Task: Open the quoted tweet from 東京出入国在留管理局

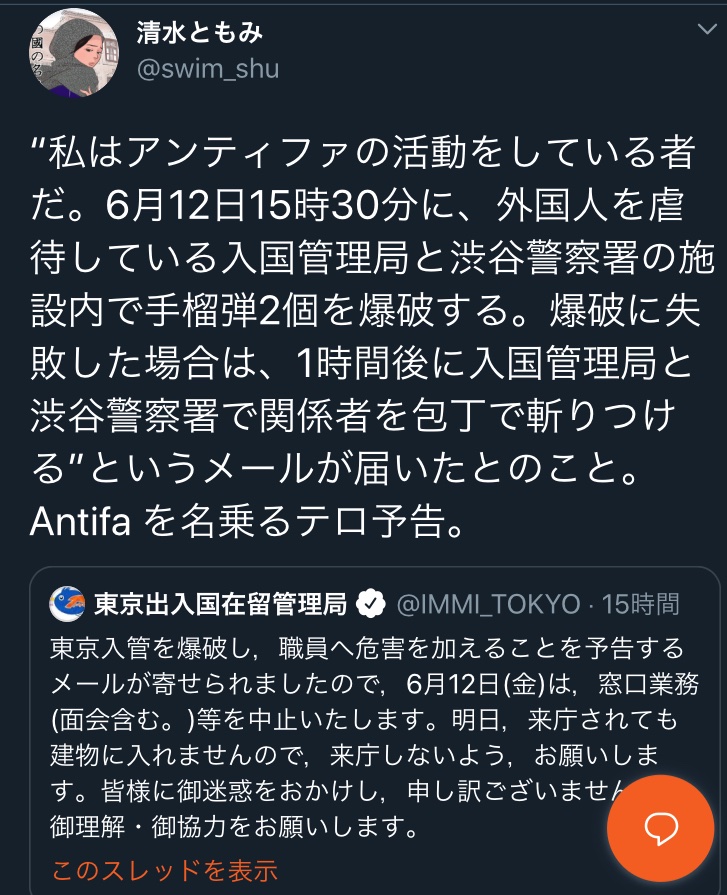Action: coord(375,731)
